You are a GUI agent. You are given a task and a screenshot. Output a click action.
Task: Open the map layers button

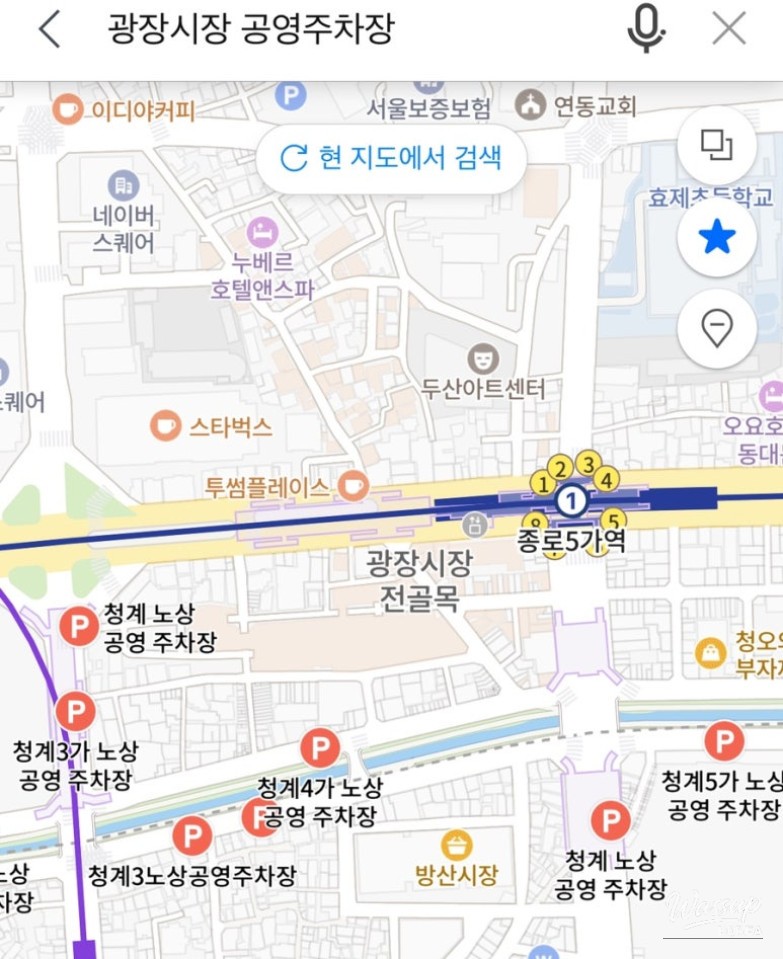point(716,146)
